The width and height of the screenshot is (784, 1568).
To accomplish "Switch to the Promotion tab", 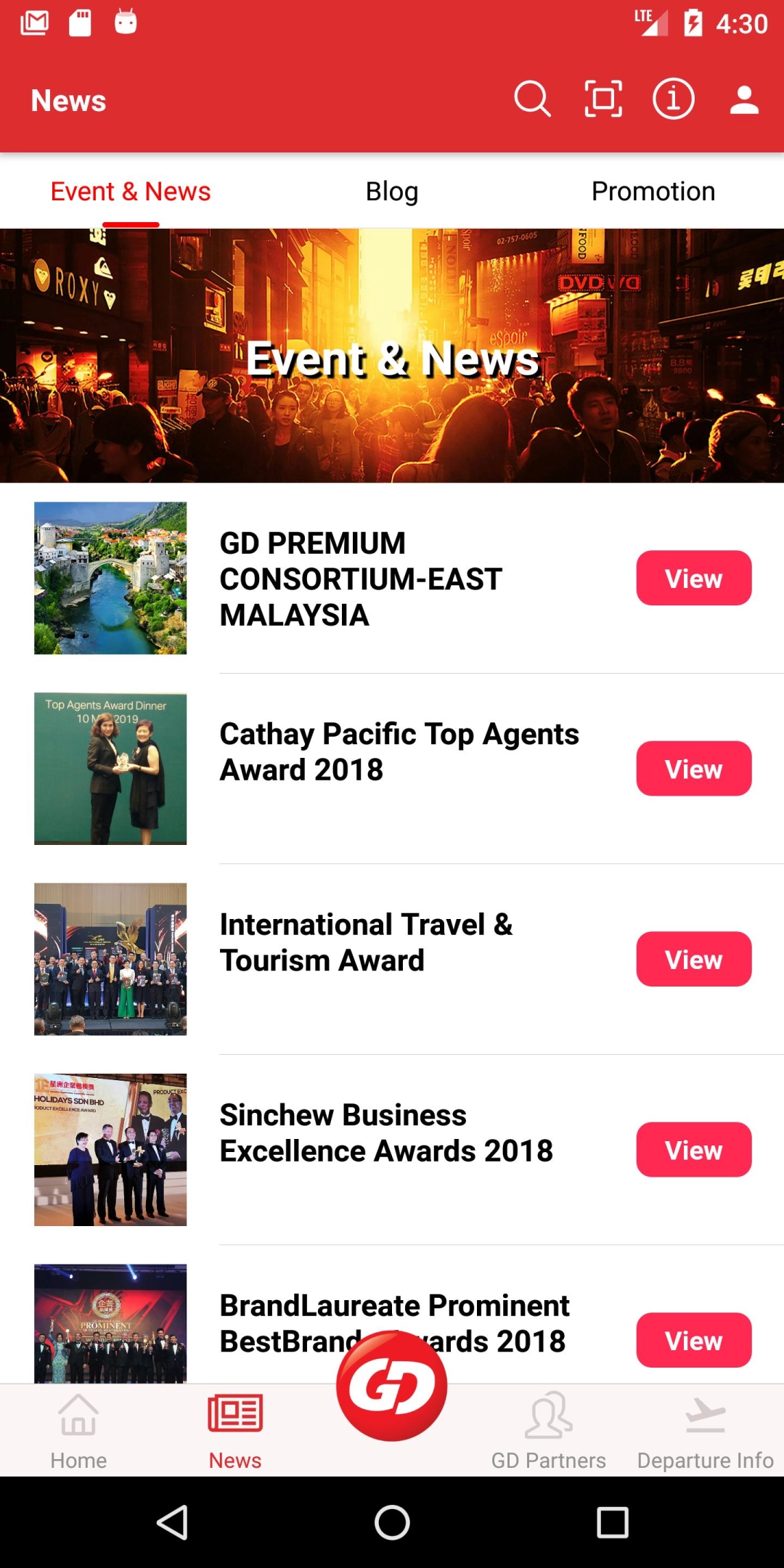I will [653, 192].
